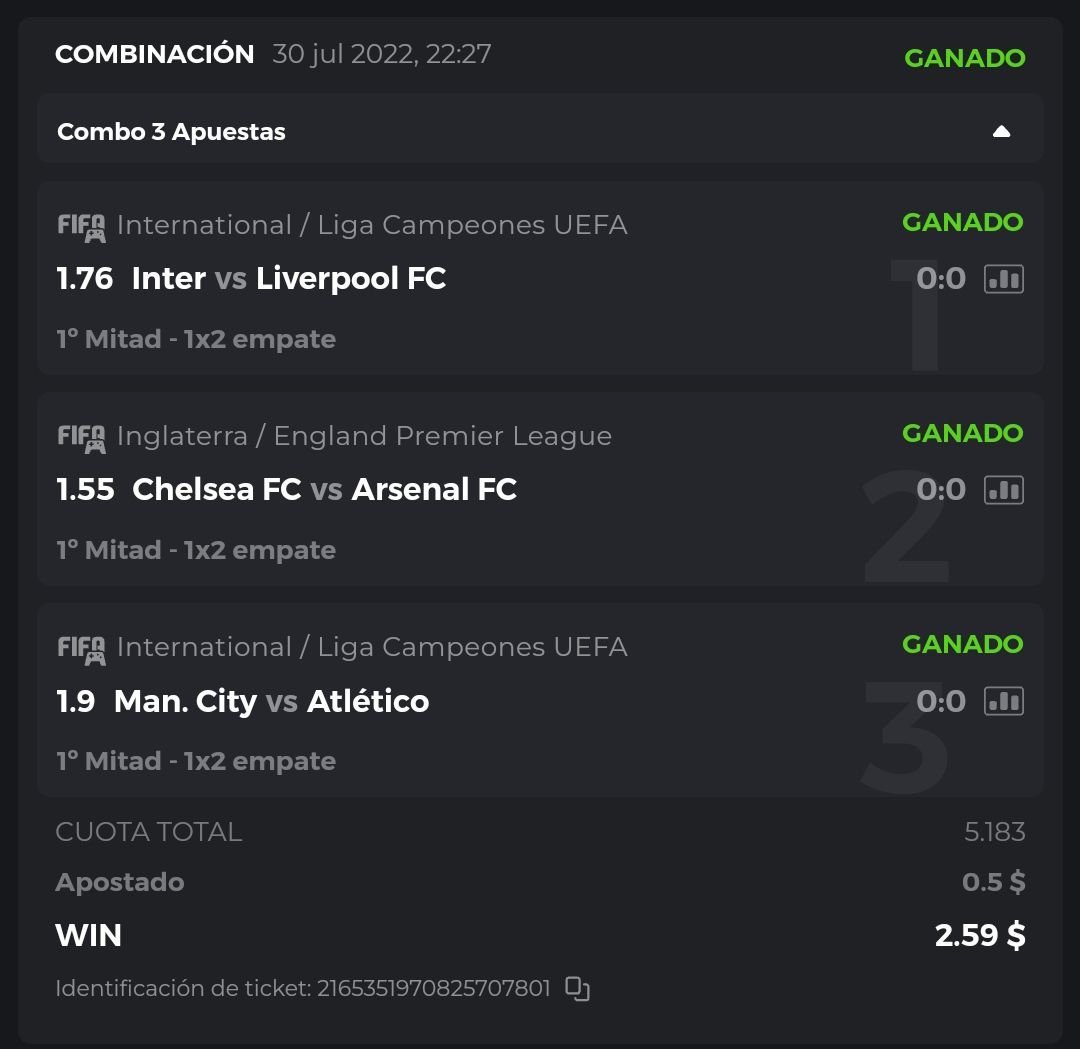
Task: Show stats for Man. City vs Atlético
Action: click(1004, 701)
